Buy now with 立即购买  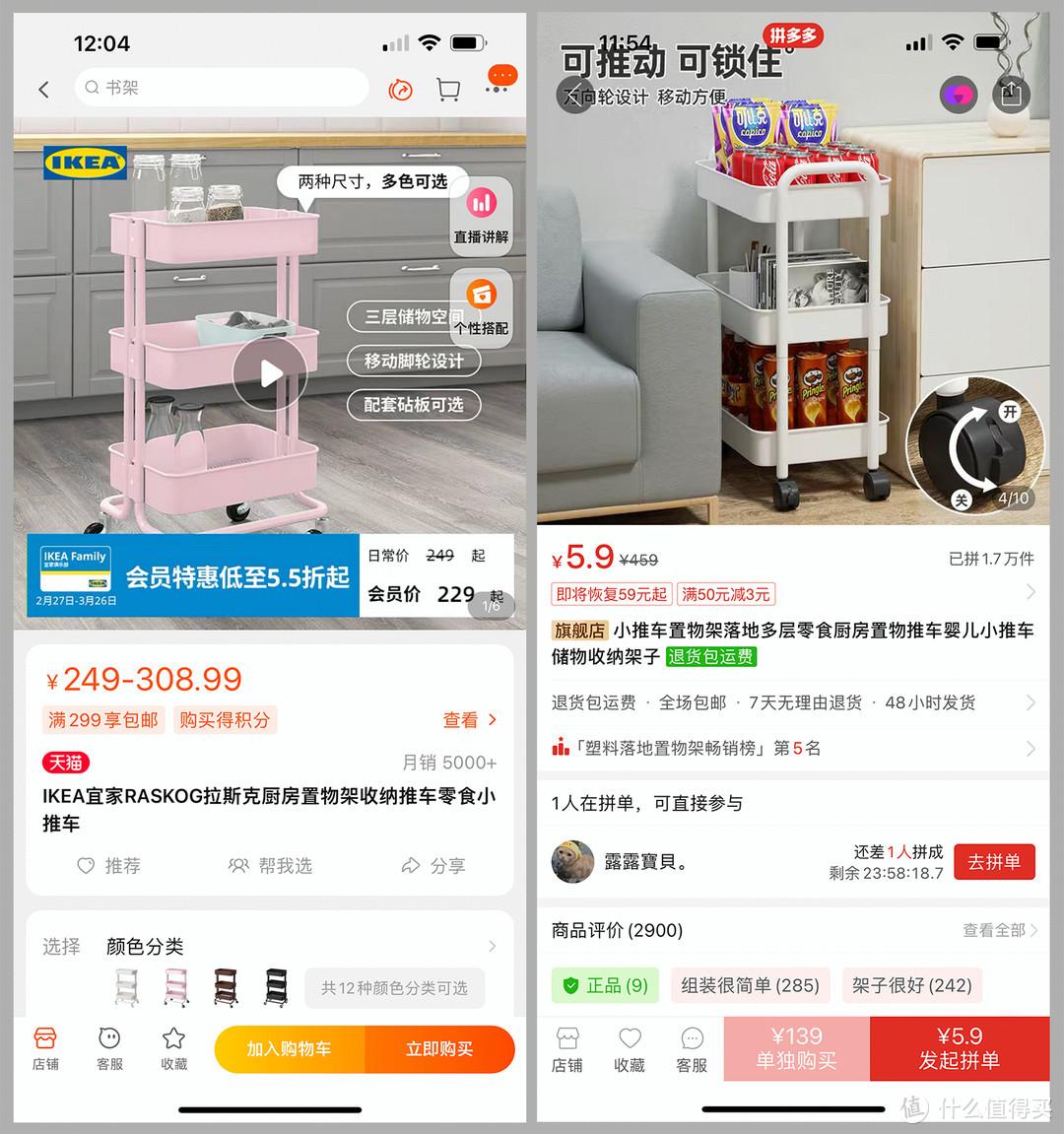439,1049
